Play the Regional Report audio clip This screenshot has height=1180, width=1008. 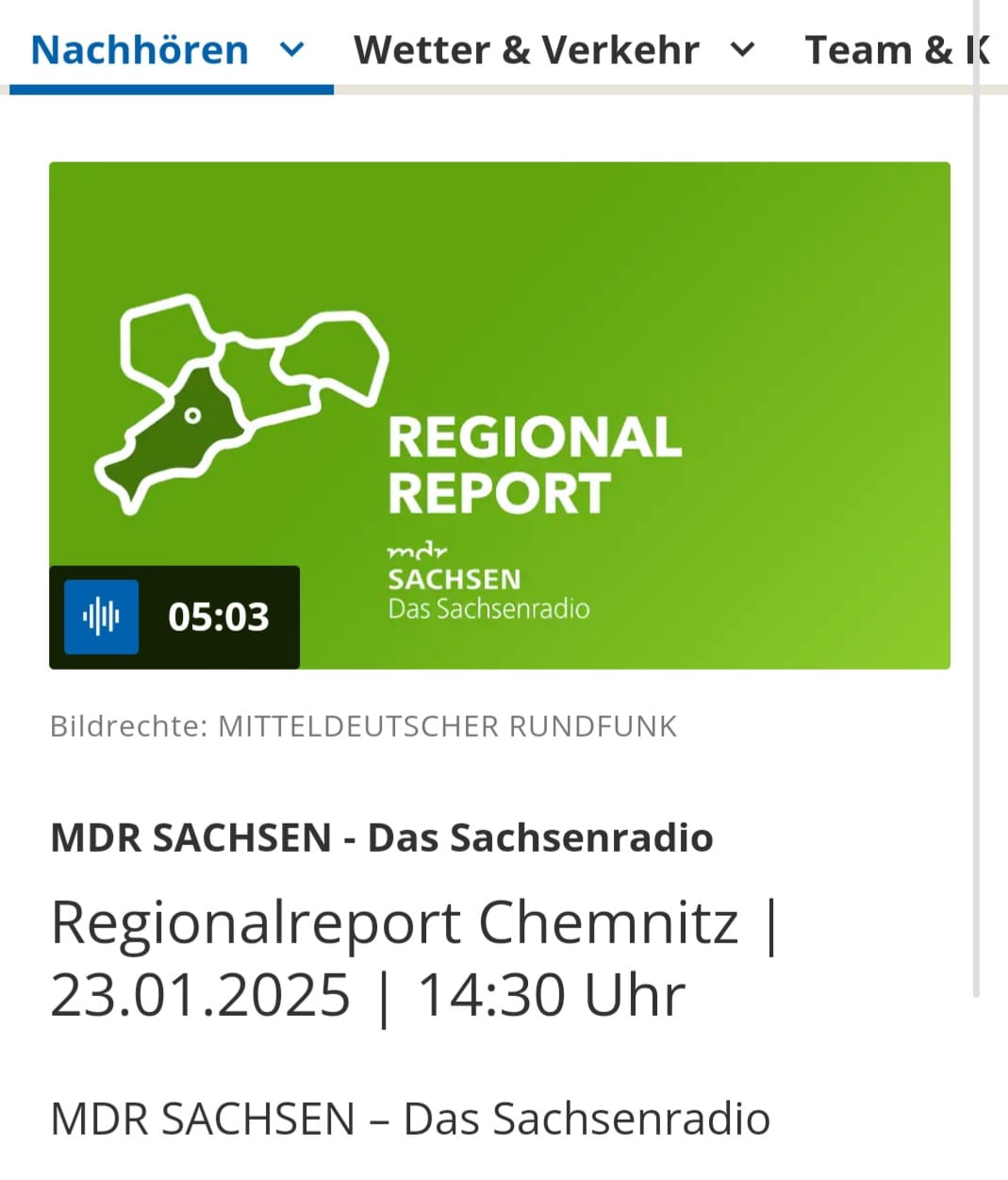pyautogui.click(x=101, y=617)
